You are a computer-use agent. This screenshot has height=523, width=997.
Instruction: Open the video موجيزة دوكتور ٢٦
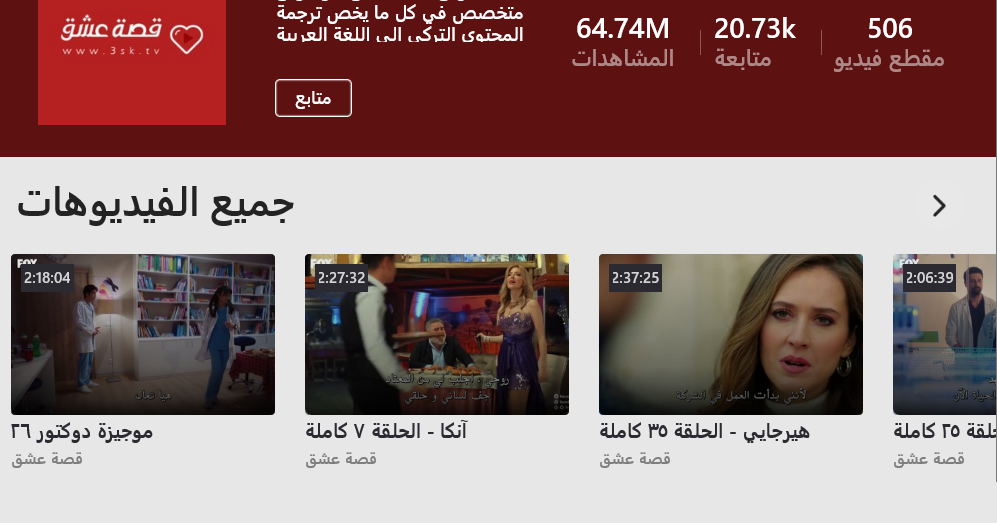coord(143,334)
